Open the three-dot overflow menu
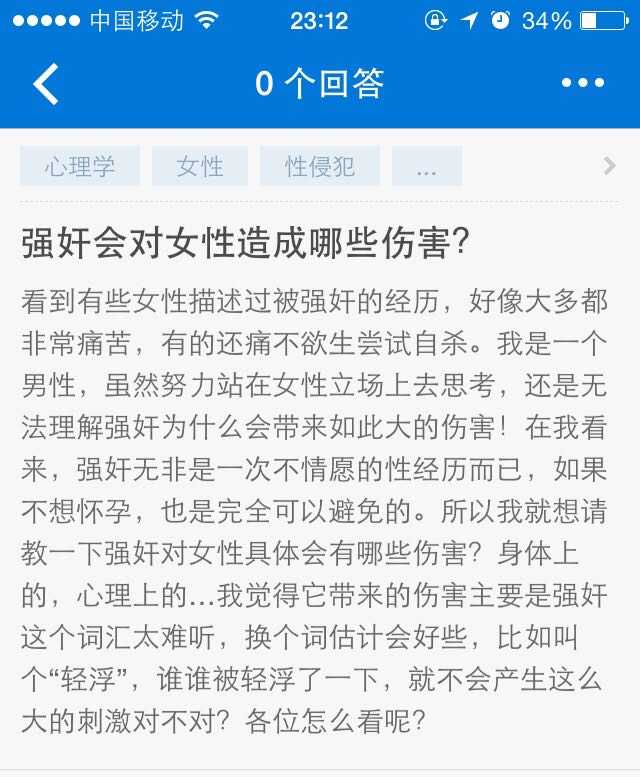The image size is (640, 777). click(x=582, y=84)
